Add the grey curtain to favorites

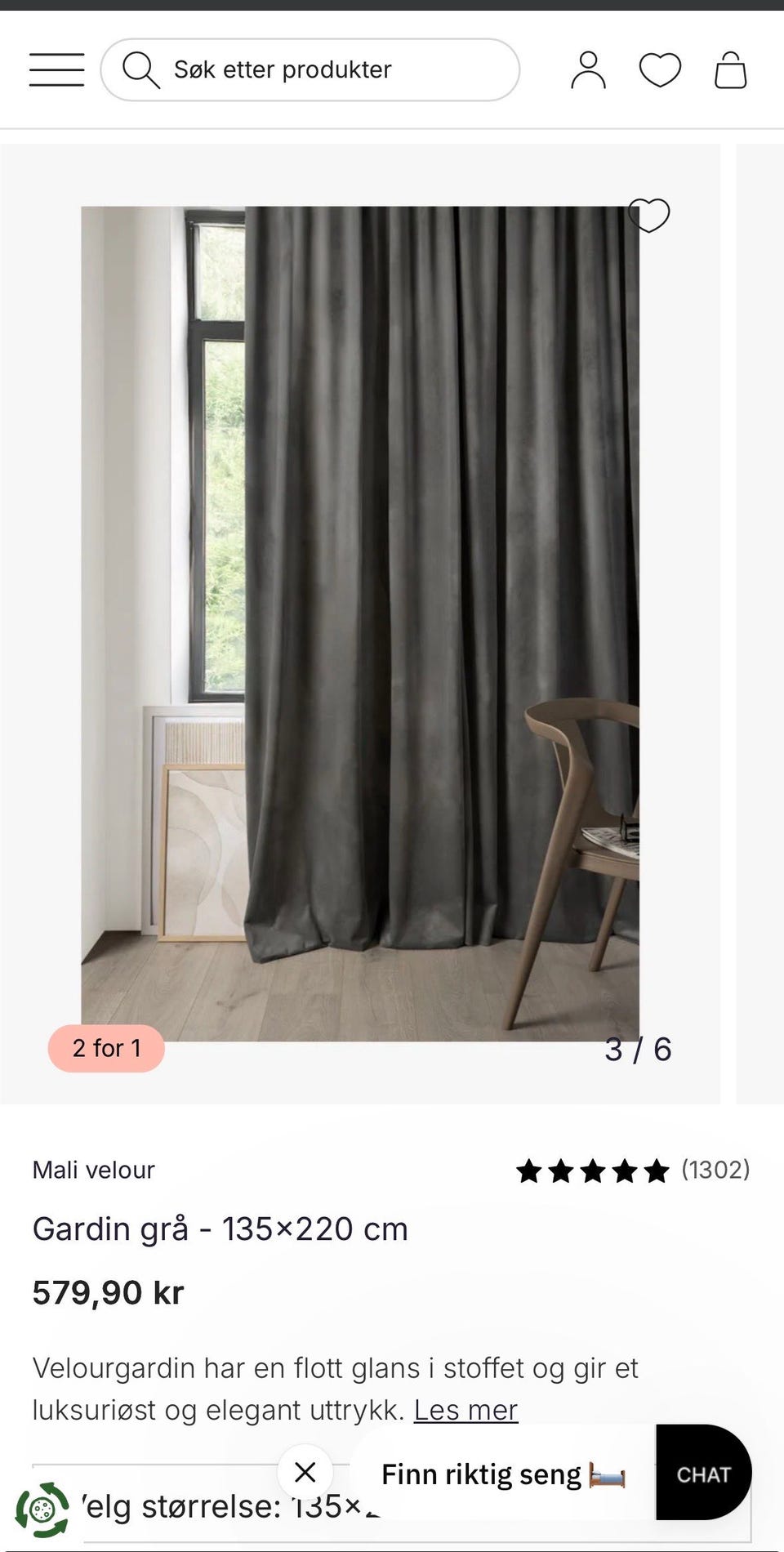tap(649, 216)
